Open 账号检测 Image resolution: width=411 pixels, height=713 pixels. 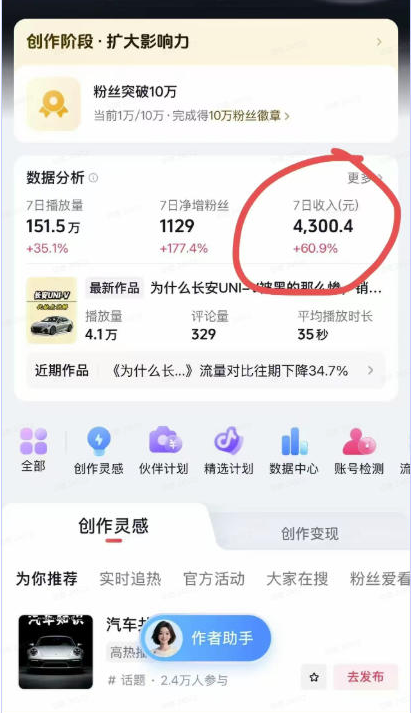point(359,450)
